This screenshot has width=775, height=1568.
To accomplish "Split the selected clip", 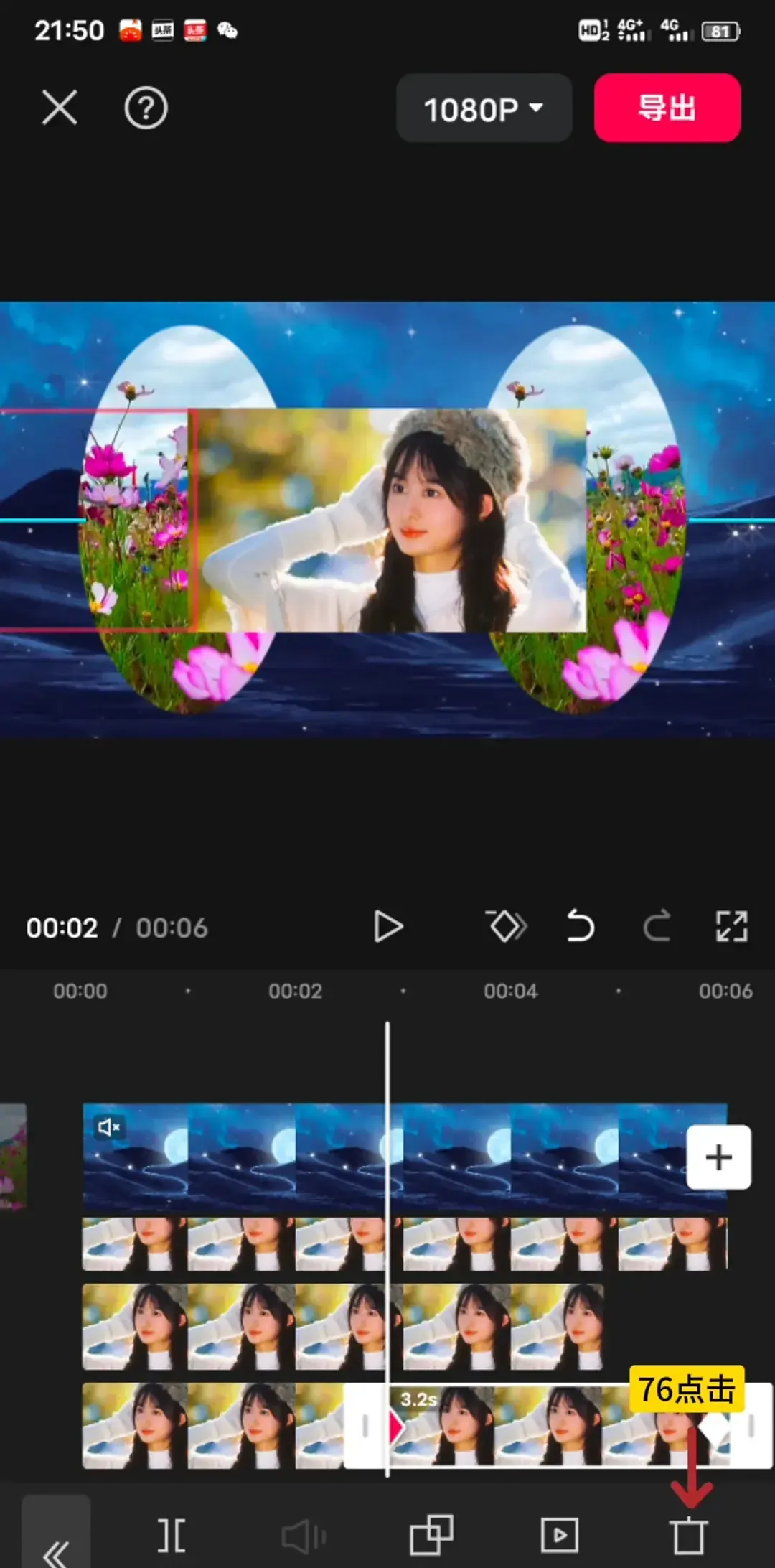I will coord(172,1536).
